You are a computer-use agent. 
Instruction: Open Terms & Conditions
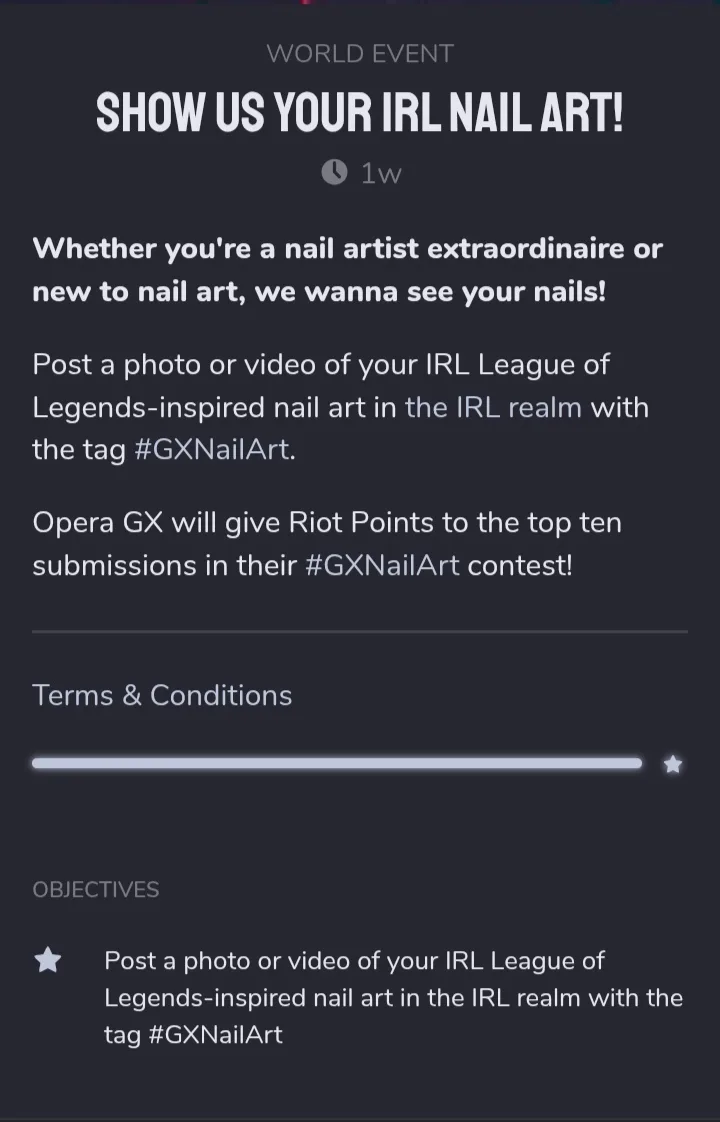(162, 695)
